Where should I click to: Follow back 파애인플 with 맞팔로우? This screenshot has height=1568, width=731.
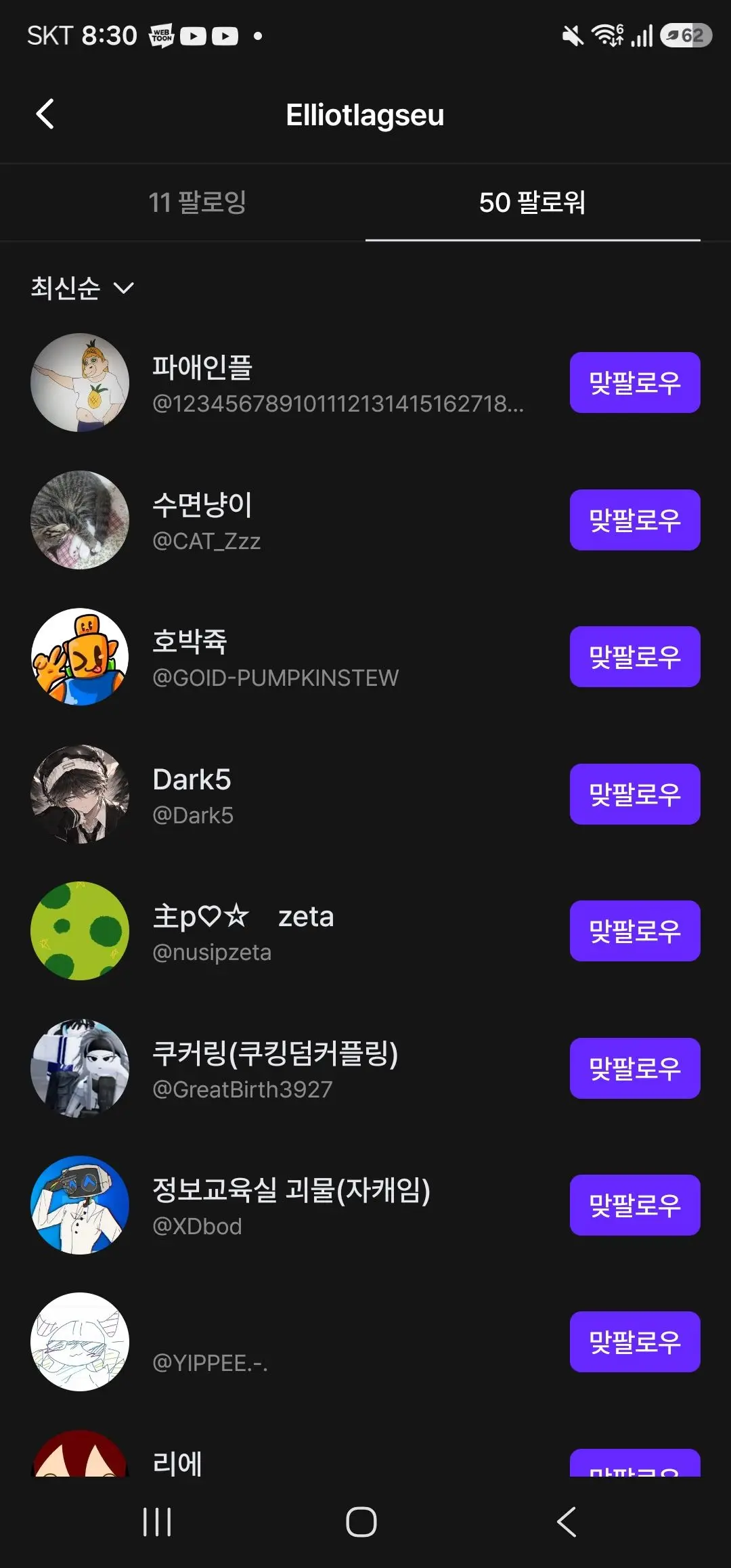(635, 383)
